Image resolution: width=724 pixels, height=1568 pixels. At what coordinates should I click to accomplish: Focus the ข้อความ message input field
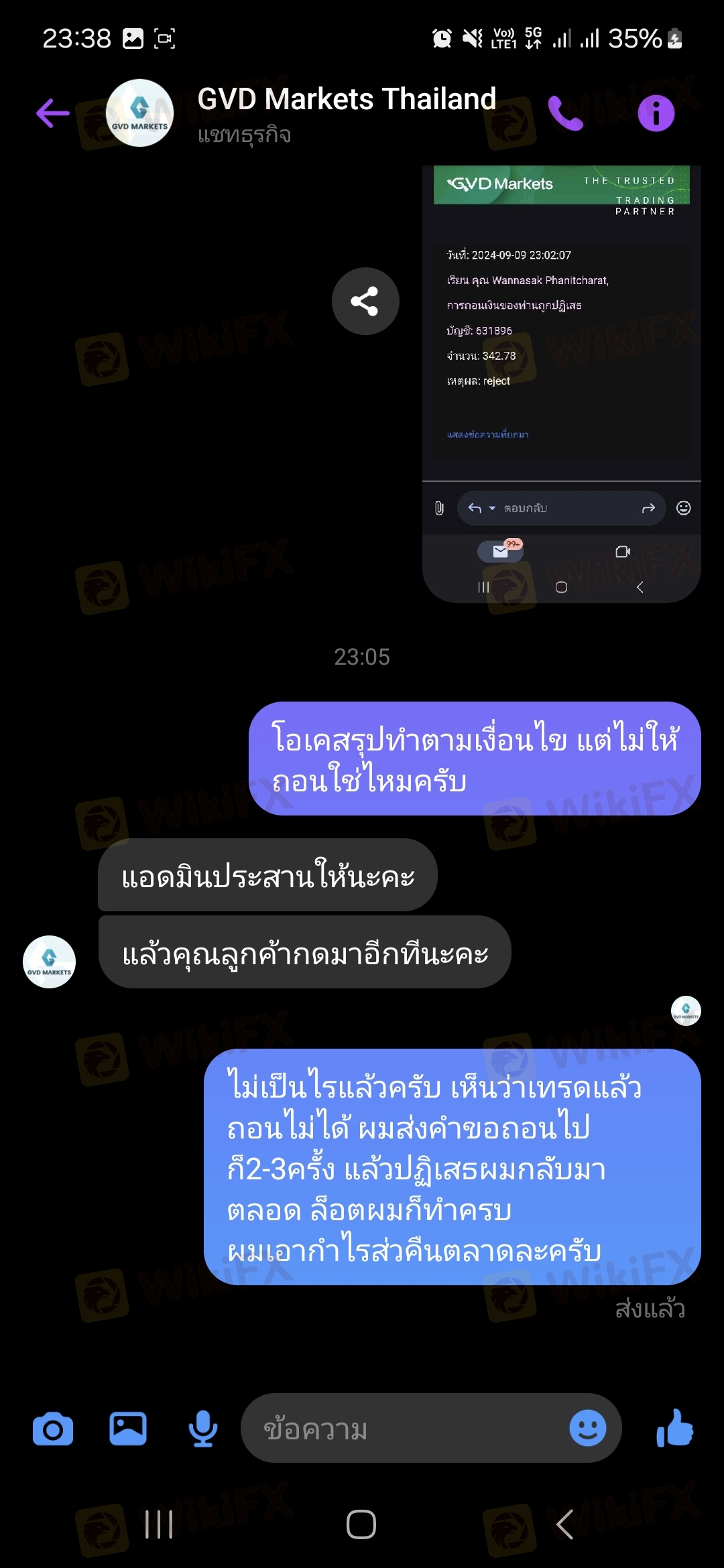402,1429
